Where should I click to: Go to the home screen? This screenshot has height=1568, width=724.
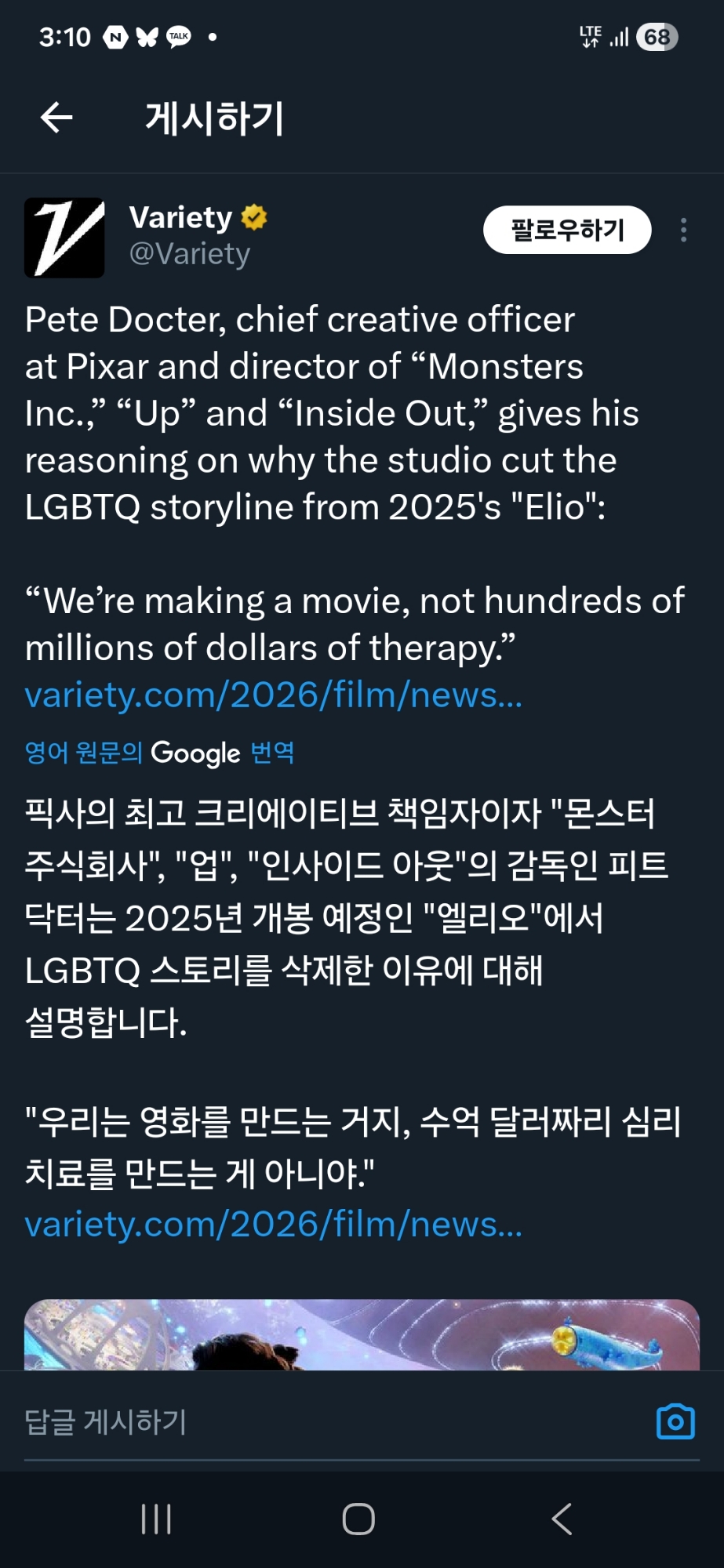pyautogui.click(x=358, y=1519)
